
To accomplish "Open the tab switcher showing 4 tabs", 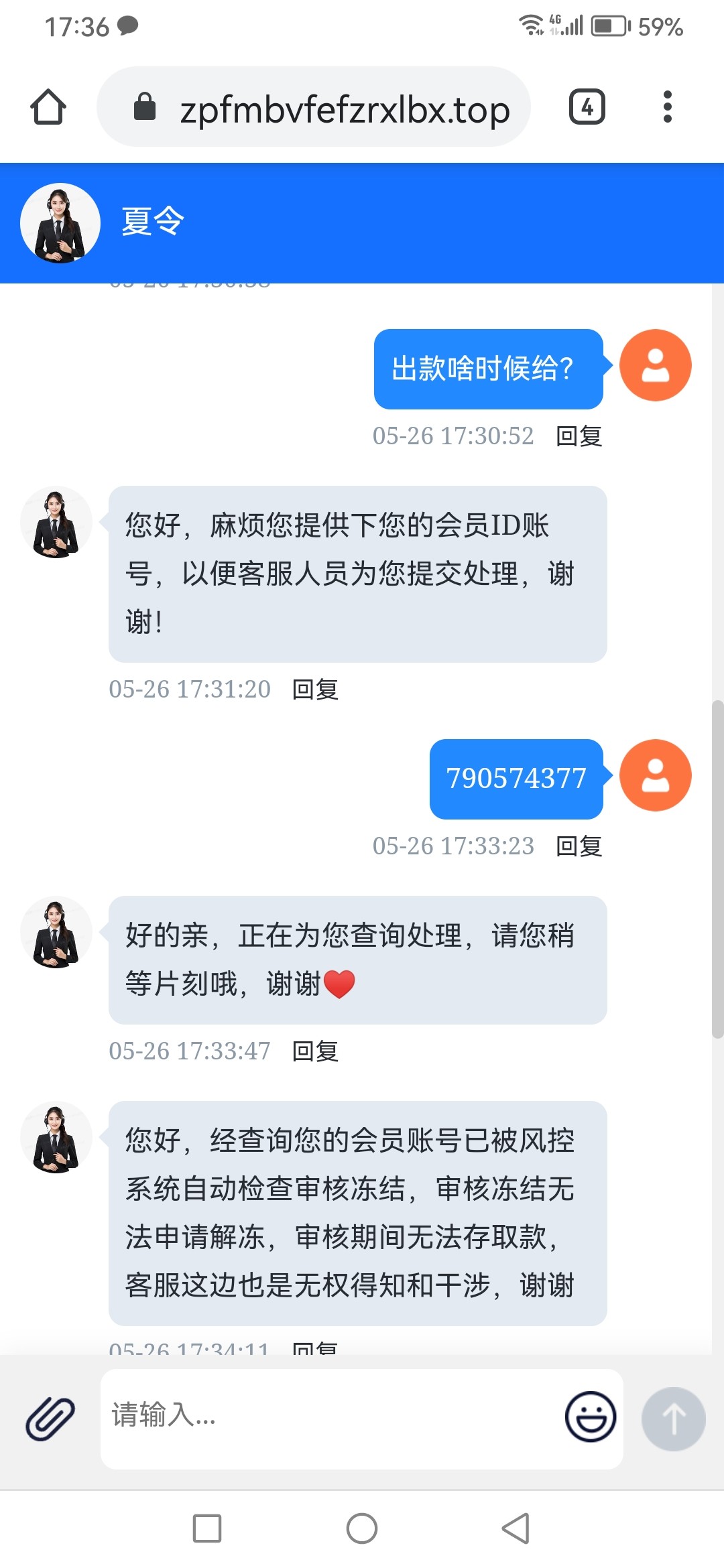I will (587, 107).
